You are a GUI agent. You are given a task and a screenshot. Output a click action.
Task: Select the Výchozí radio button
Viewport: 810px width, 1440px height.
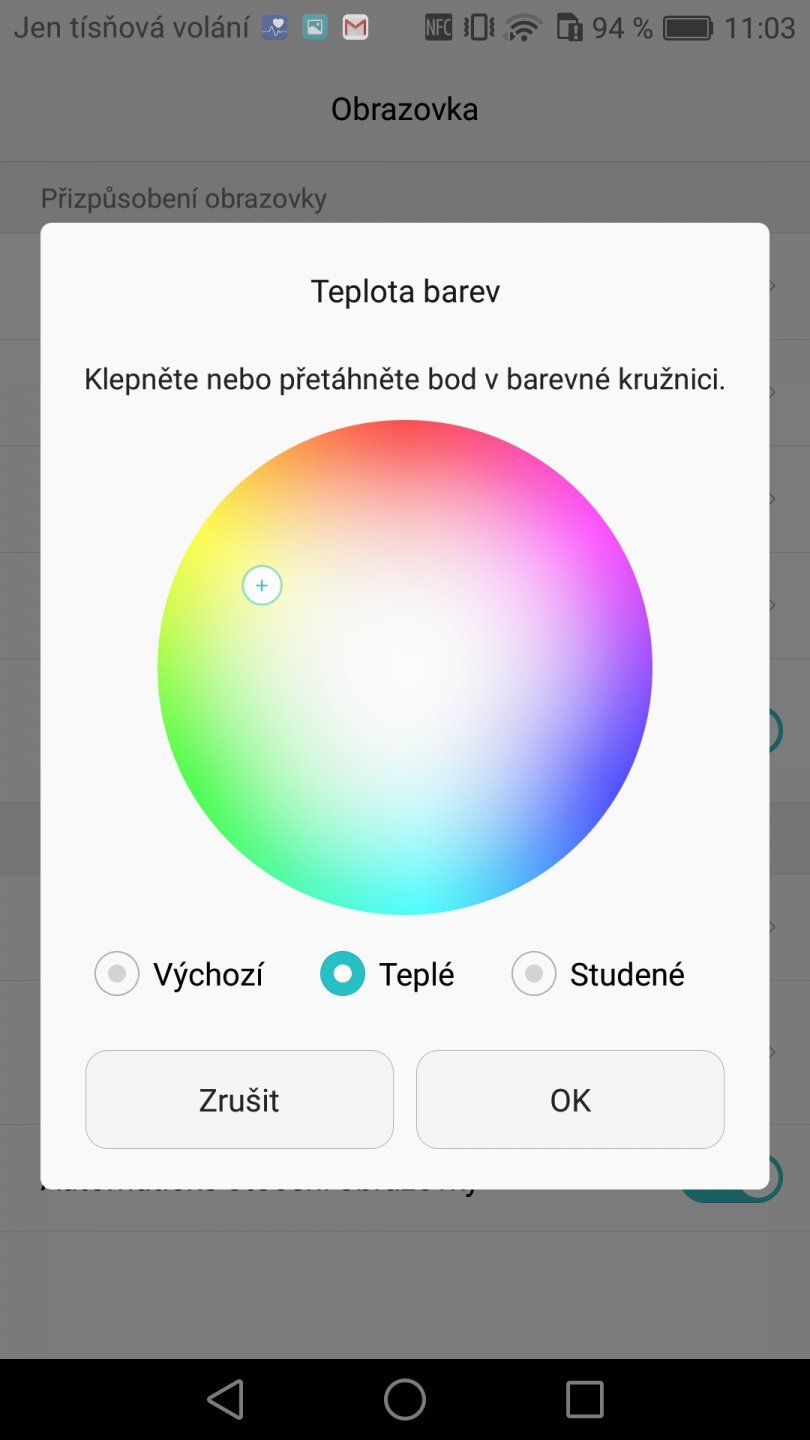click(x=117, y=973)
